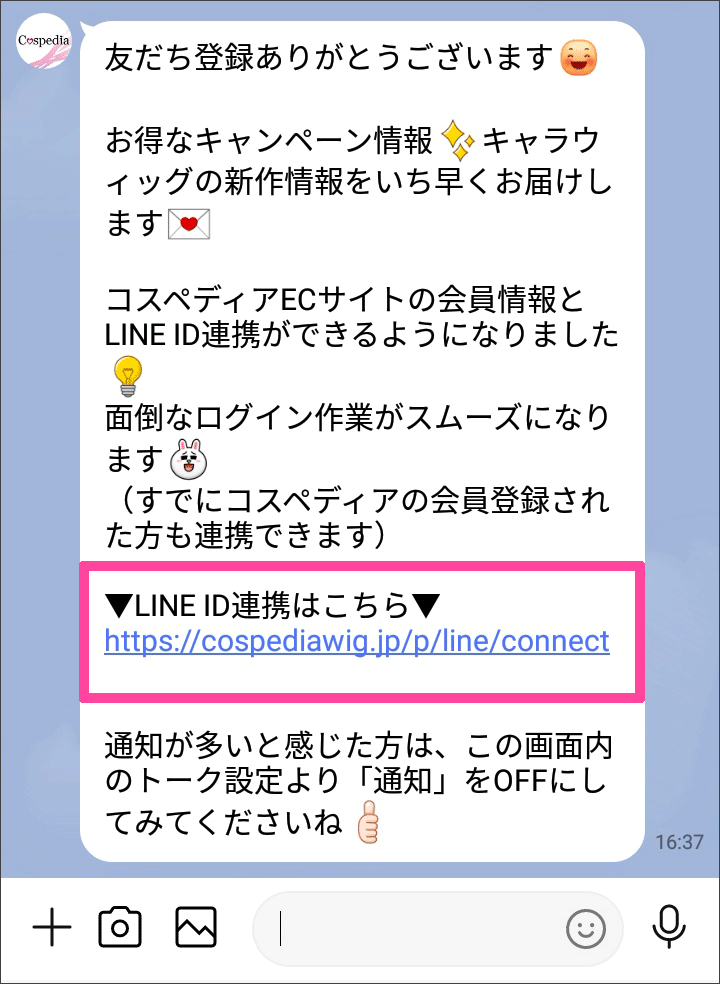Focus the message text field

410,930
